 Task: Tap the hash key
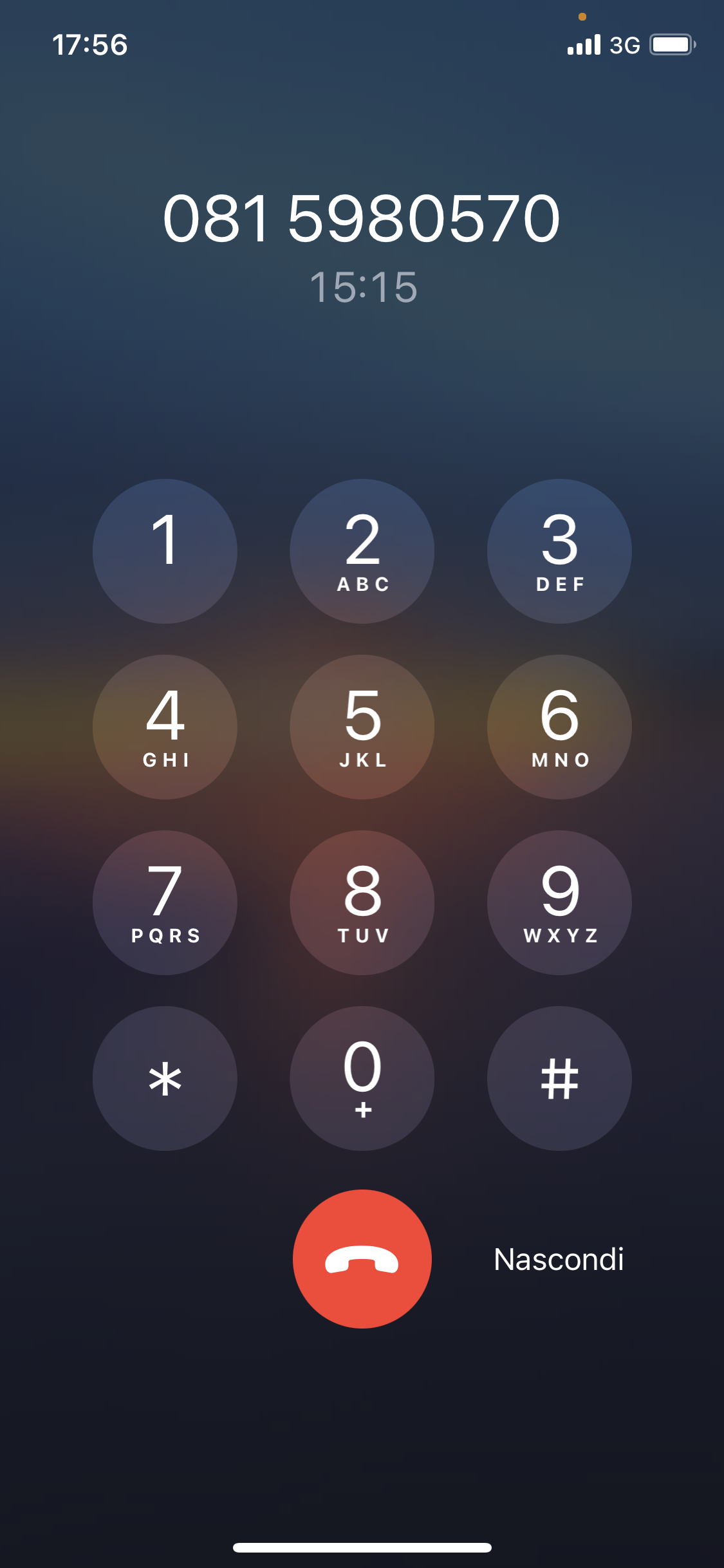(x=559, y=1078)
